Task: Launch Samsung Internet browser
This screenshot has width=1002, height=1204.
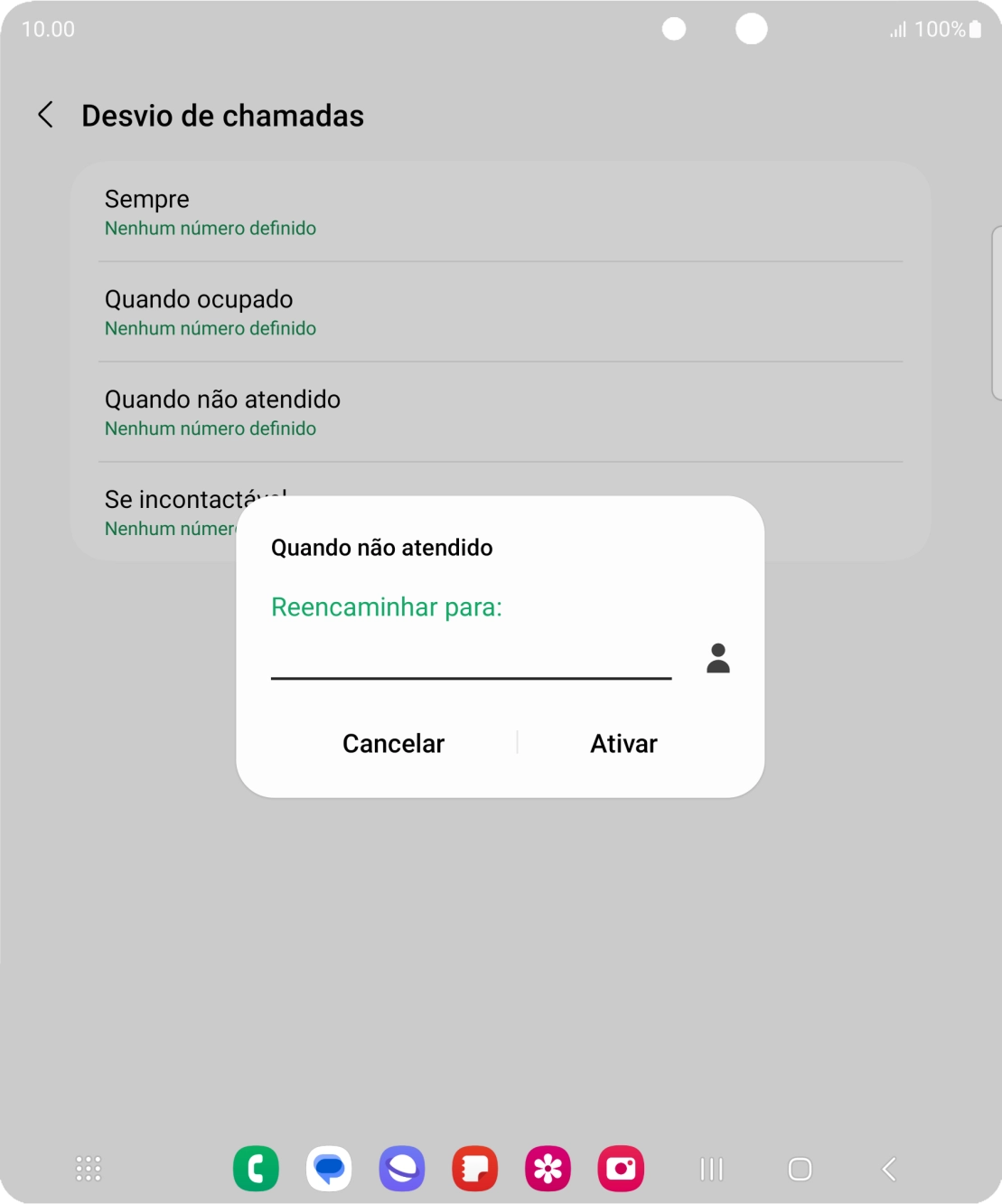Action: pyautogui.click(x=402, y=1168)
